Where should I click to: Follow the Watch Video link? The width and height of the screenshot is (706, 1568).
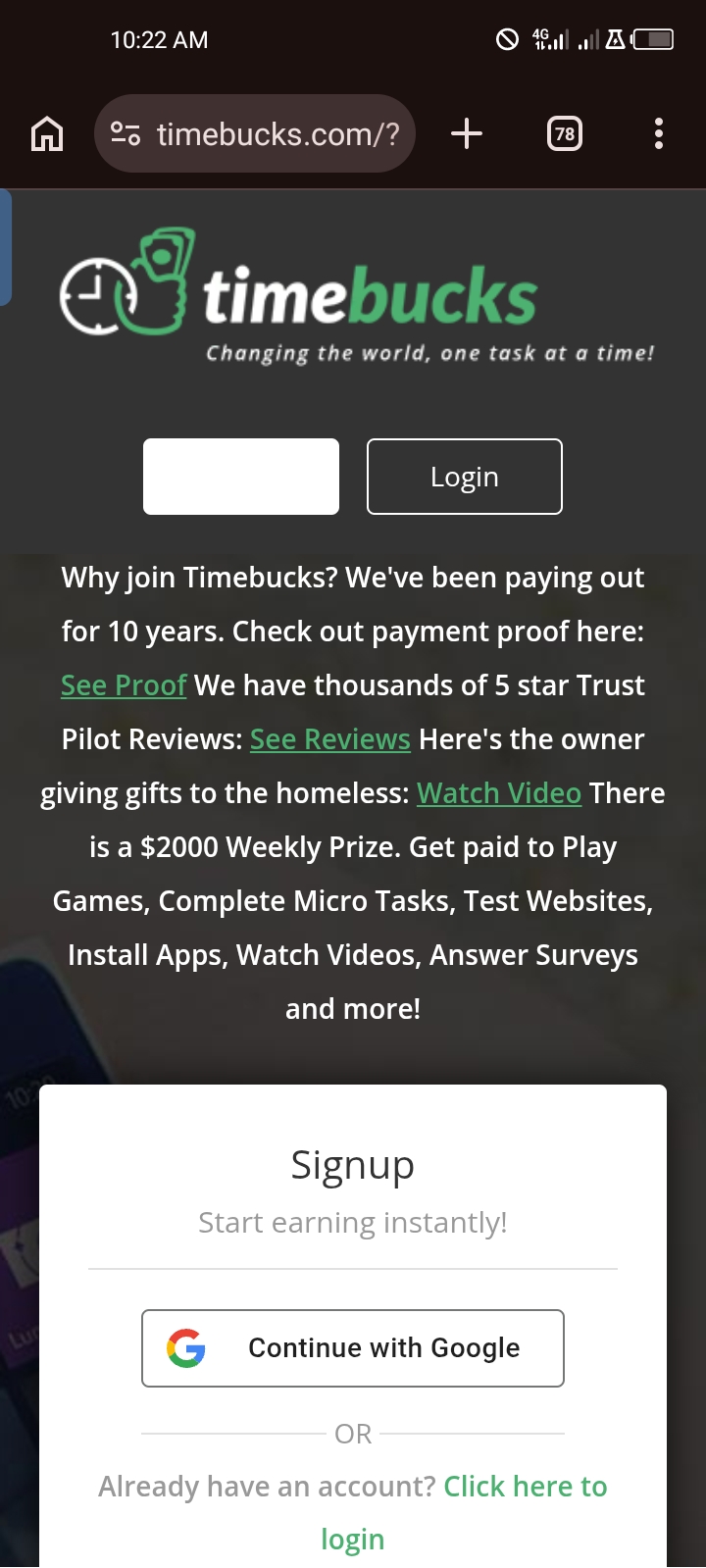click(499, 793)
